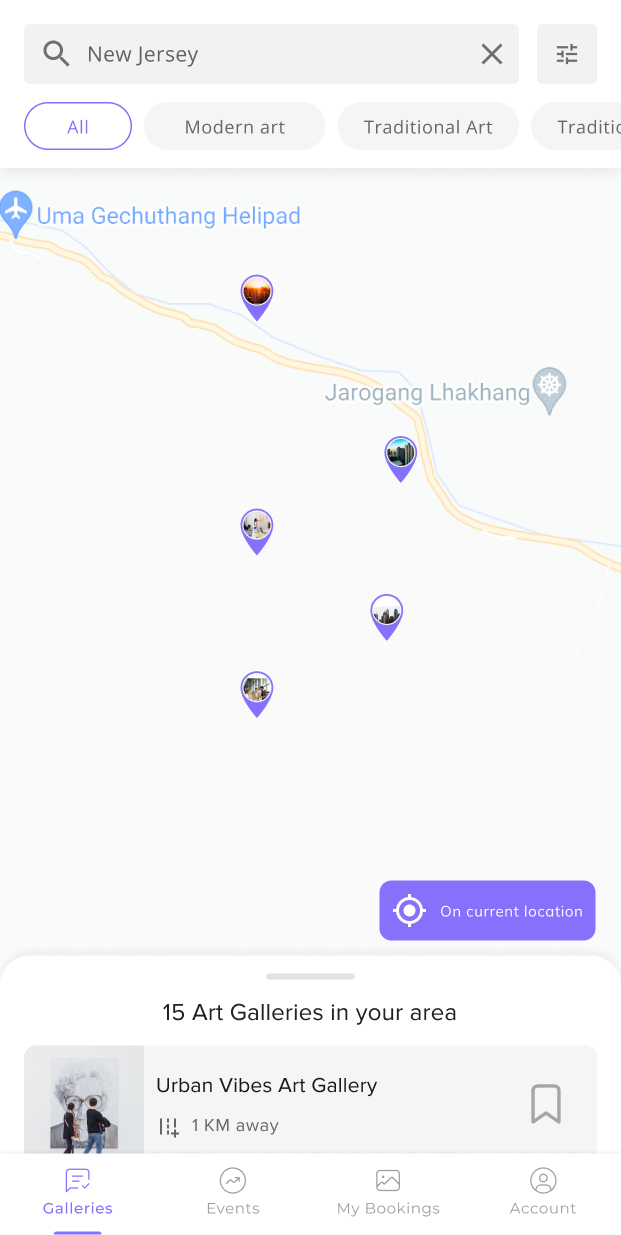Open the Account tab
The image size is (621, 1235).
point(543,1192)
